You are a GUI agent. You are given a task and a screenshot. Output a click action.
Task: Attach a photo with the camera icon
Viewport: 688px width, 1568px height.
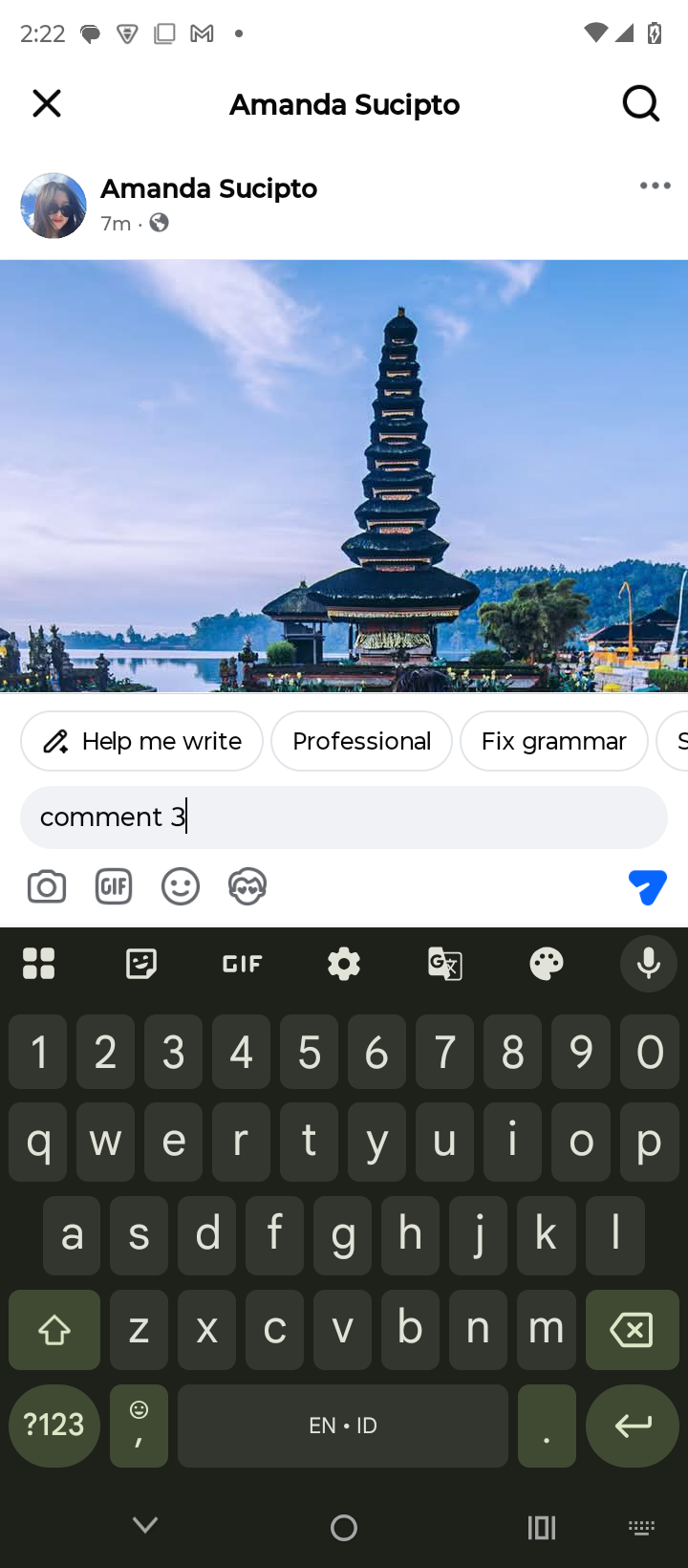tap(47, 887)
